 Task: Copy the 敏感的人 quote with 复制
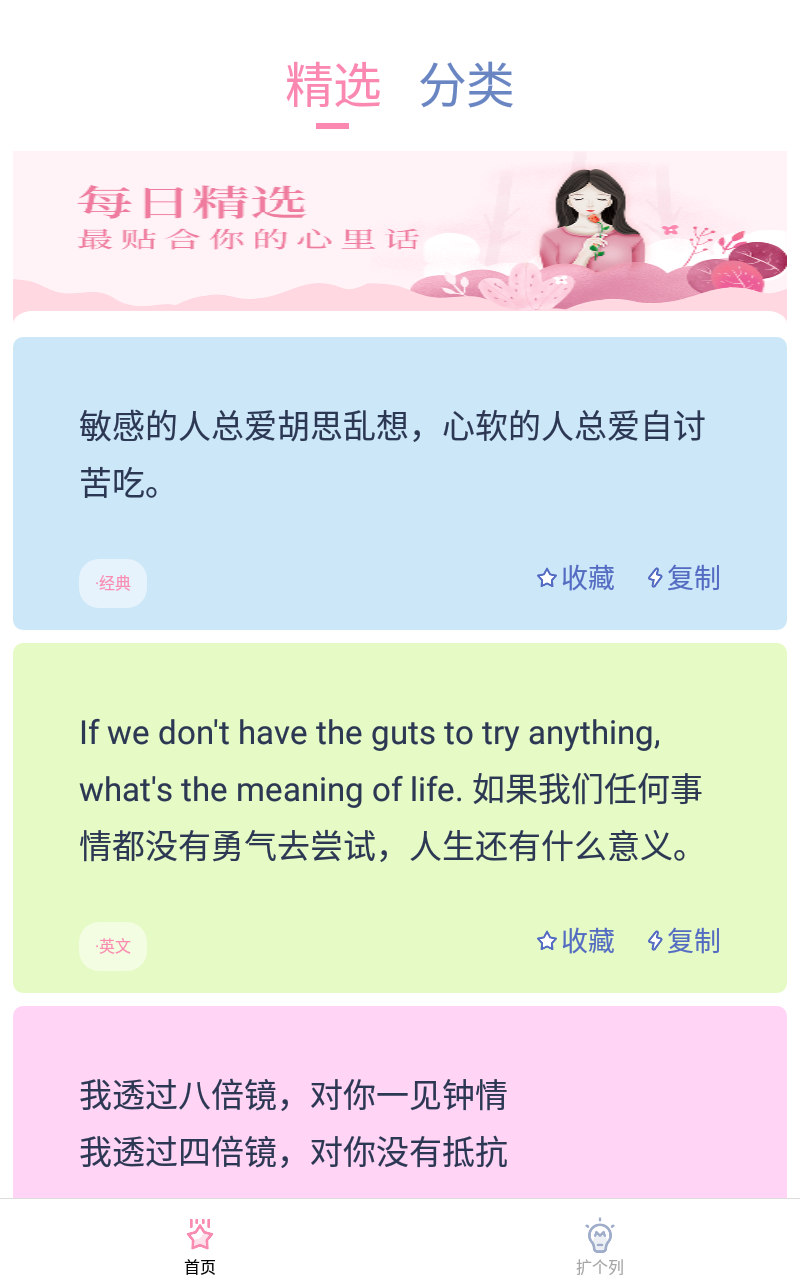[684, 578]
